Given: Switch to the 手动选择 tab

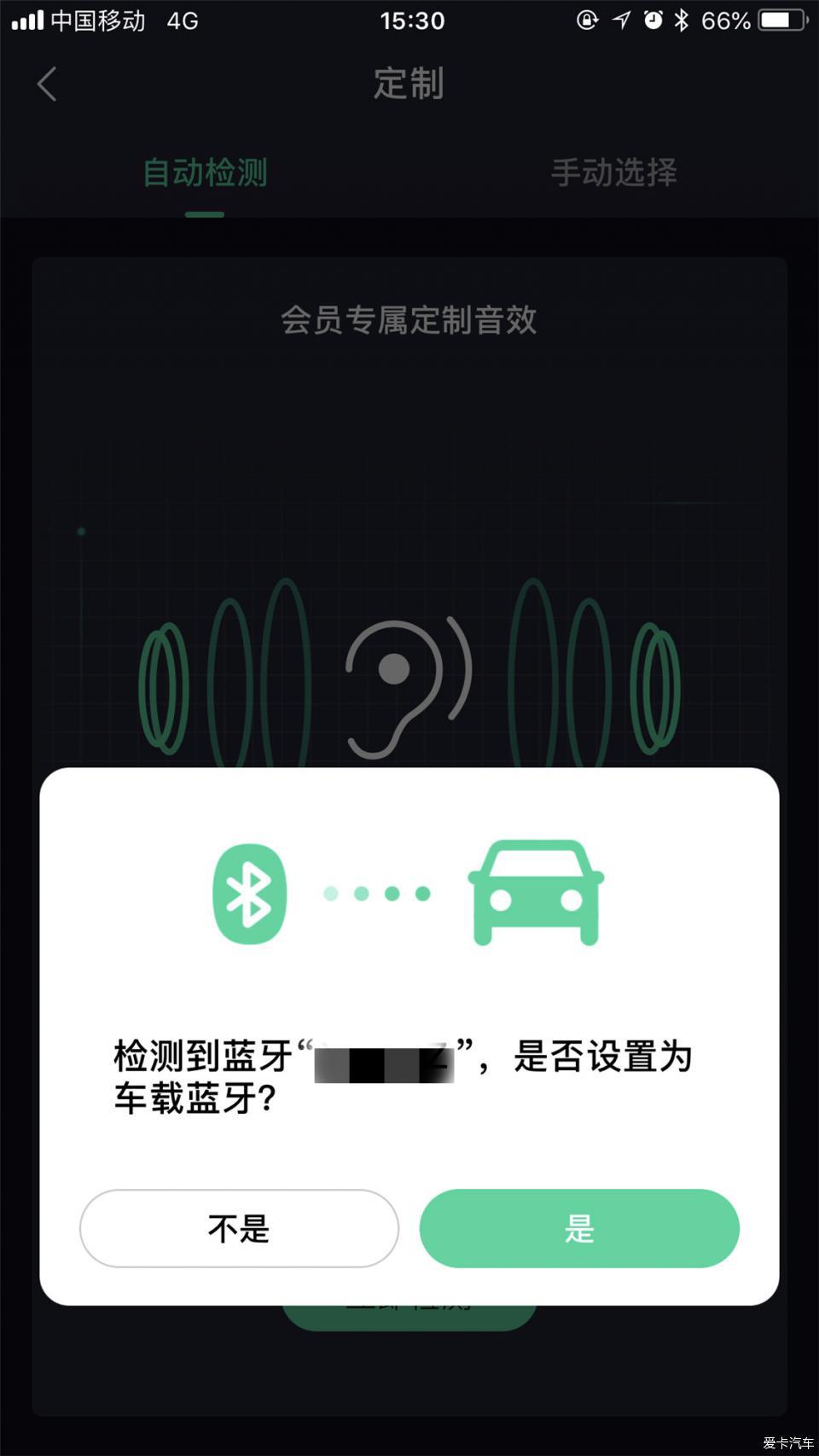Looking at the screenshot, I should 614,172.
